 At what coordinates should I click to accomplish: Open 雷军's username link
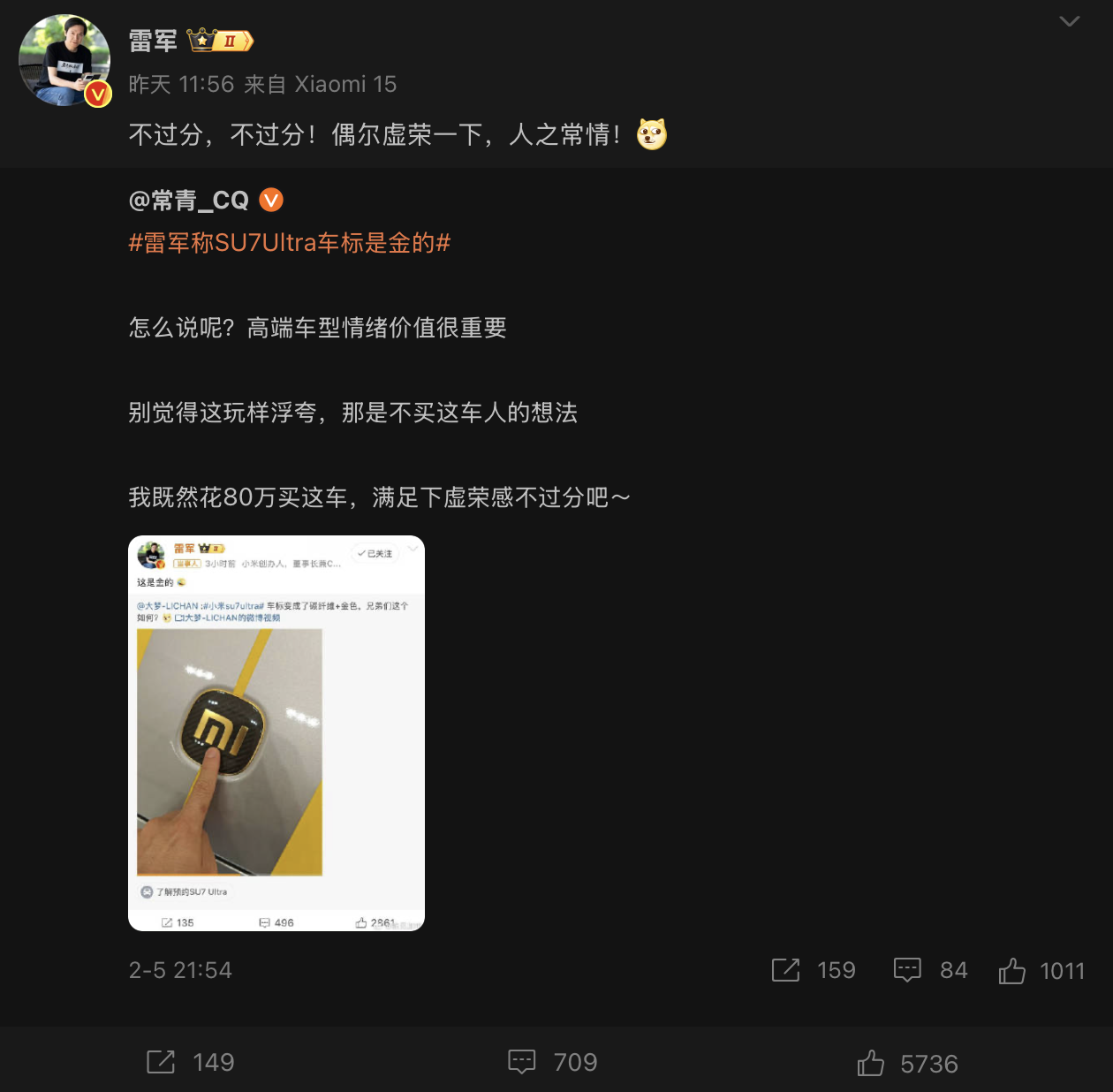tap(153, 41)
